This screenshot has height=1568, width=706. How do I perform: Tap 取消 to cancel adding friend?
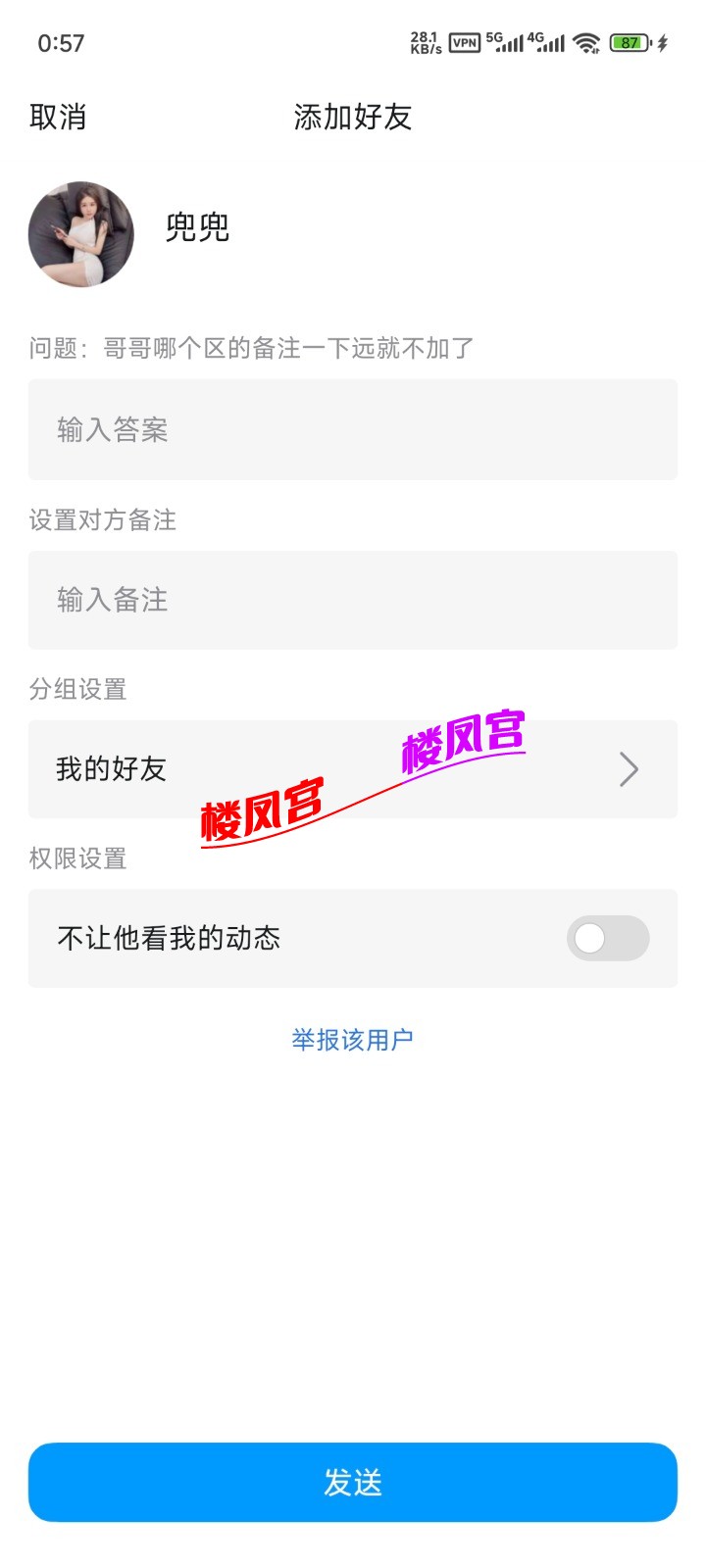tap(58, 118)
